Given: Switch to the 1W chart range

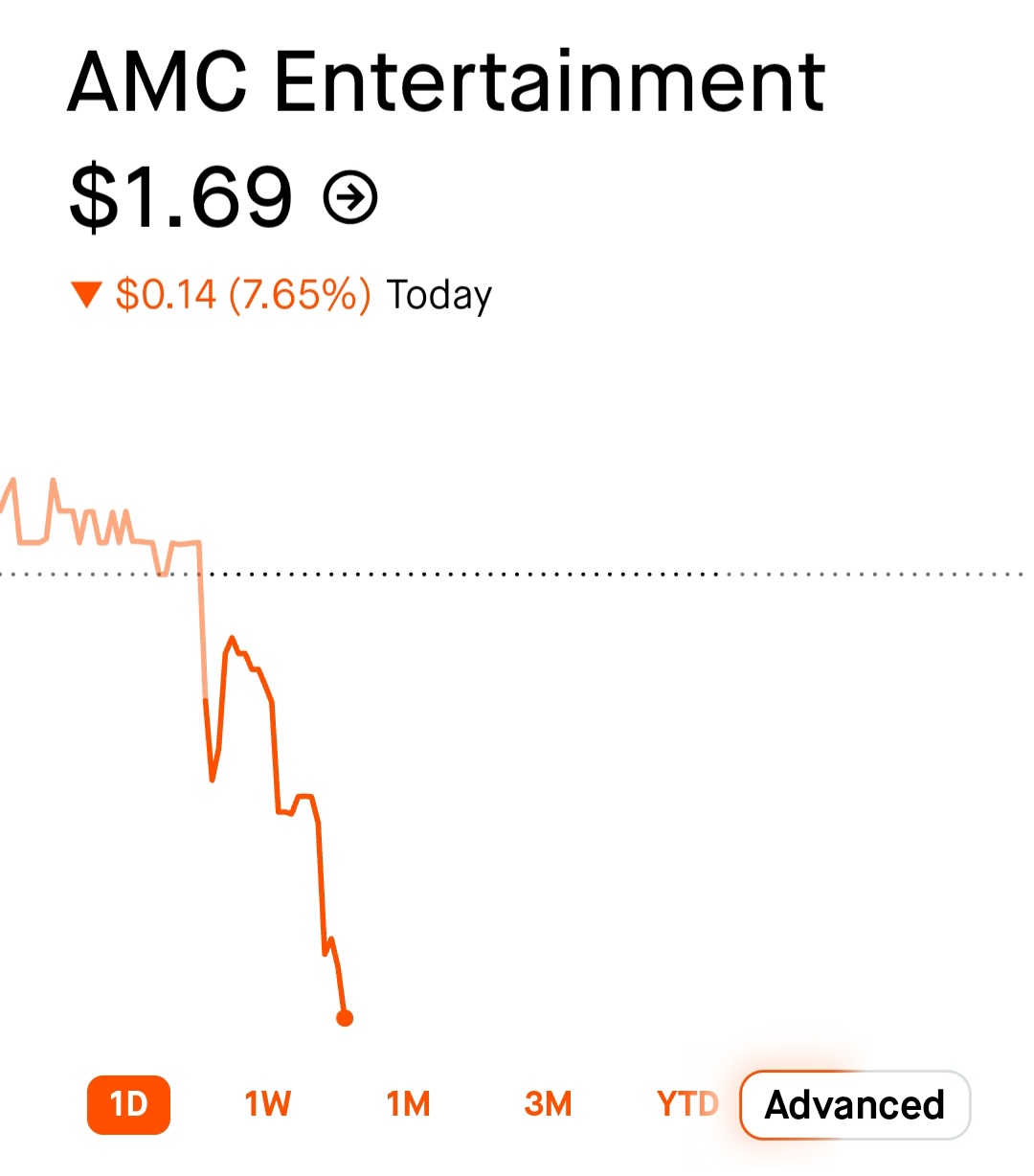Looking at the screenshot, I should 268,1104.
